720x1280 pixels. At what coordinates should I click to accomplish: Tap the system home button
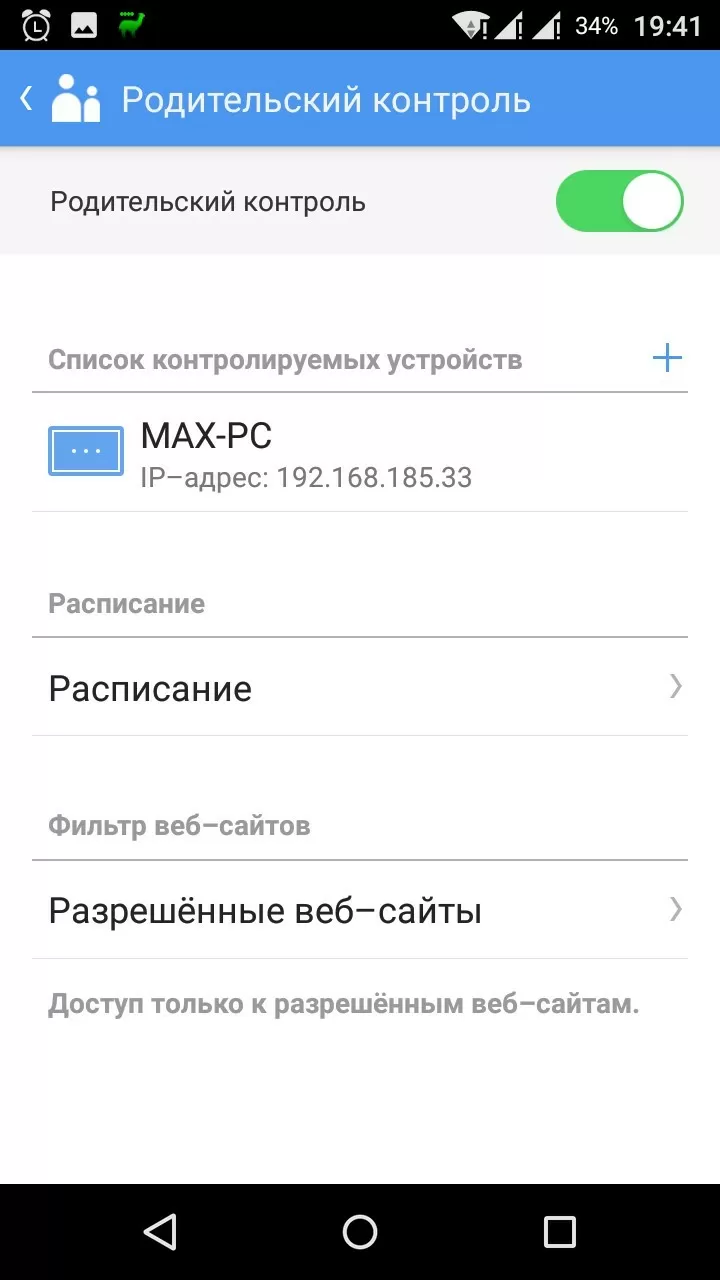[x=360, y=1231]
